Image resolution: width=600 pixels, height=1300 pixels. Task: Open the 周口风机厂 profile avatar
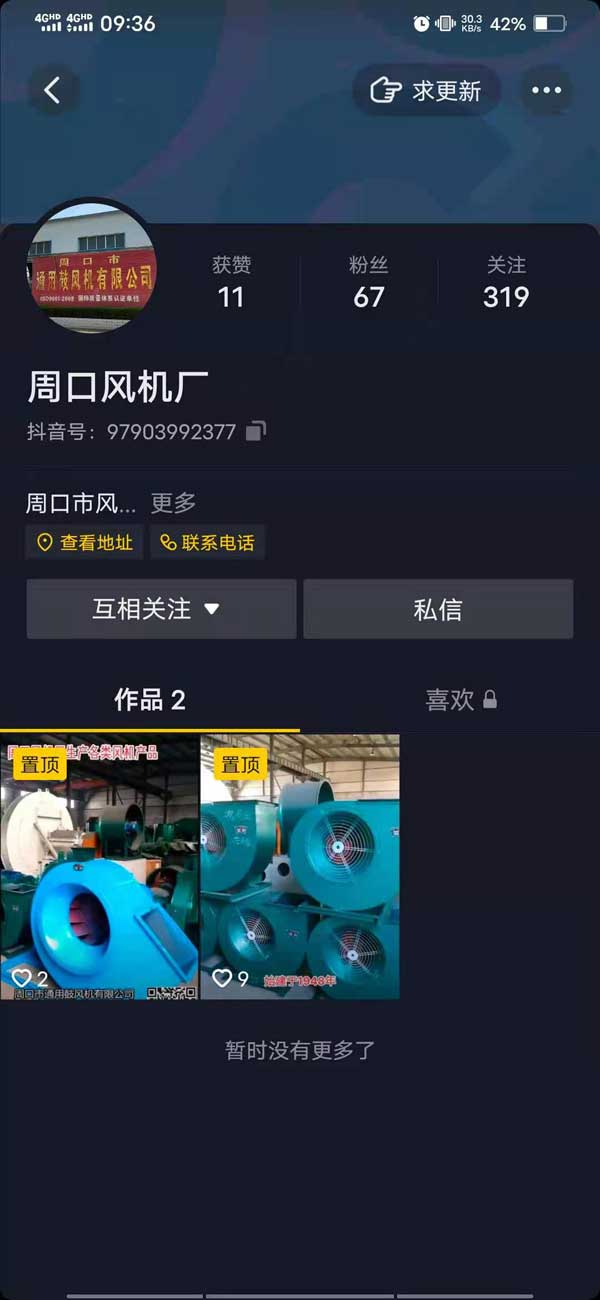92,267
